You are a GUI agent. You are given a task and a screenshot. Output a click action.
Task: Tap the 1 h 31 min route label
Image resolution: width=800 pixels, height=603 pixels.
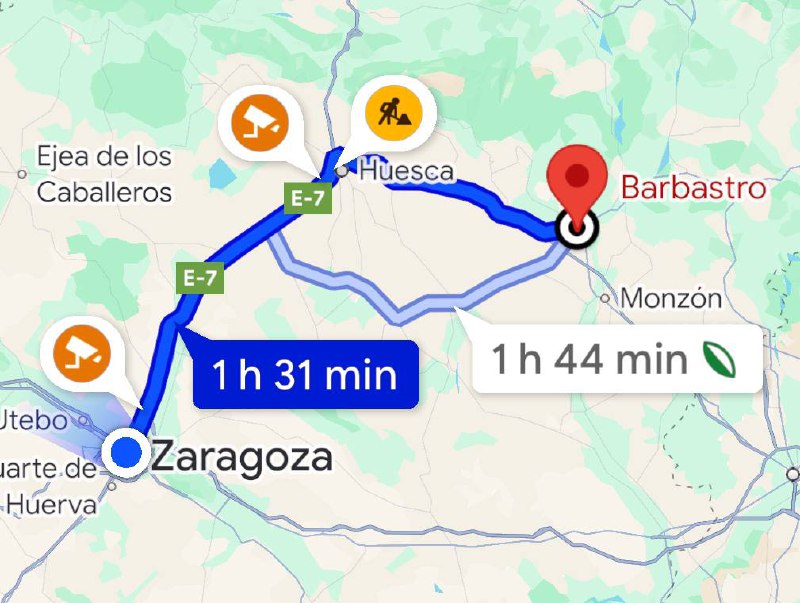click(304, 375)
